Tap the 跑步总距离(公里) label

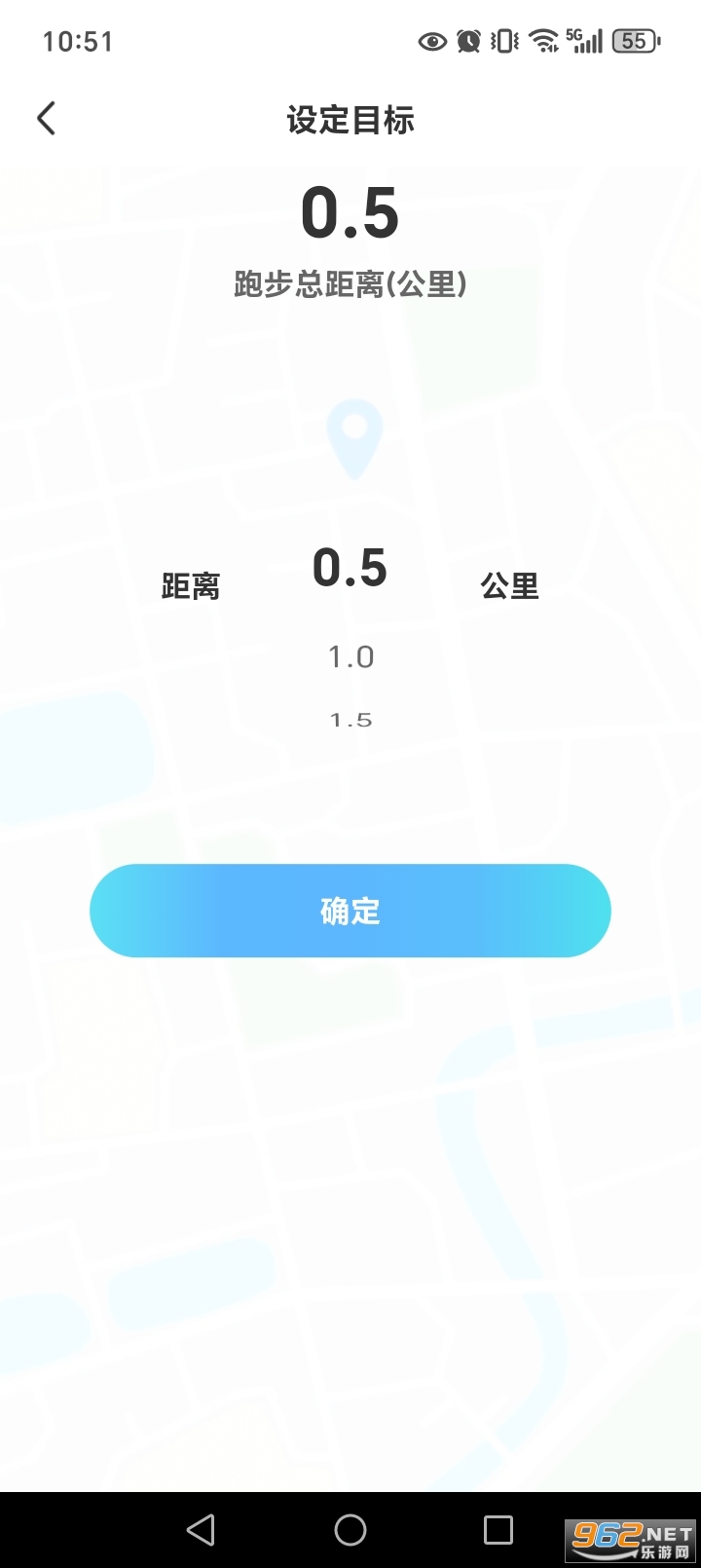(350, 284)
